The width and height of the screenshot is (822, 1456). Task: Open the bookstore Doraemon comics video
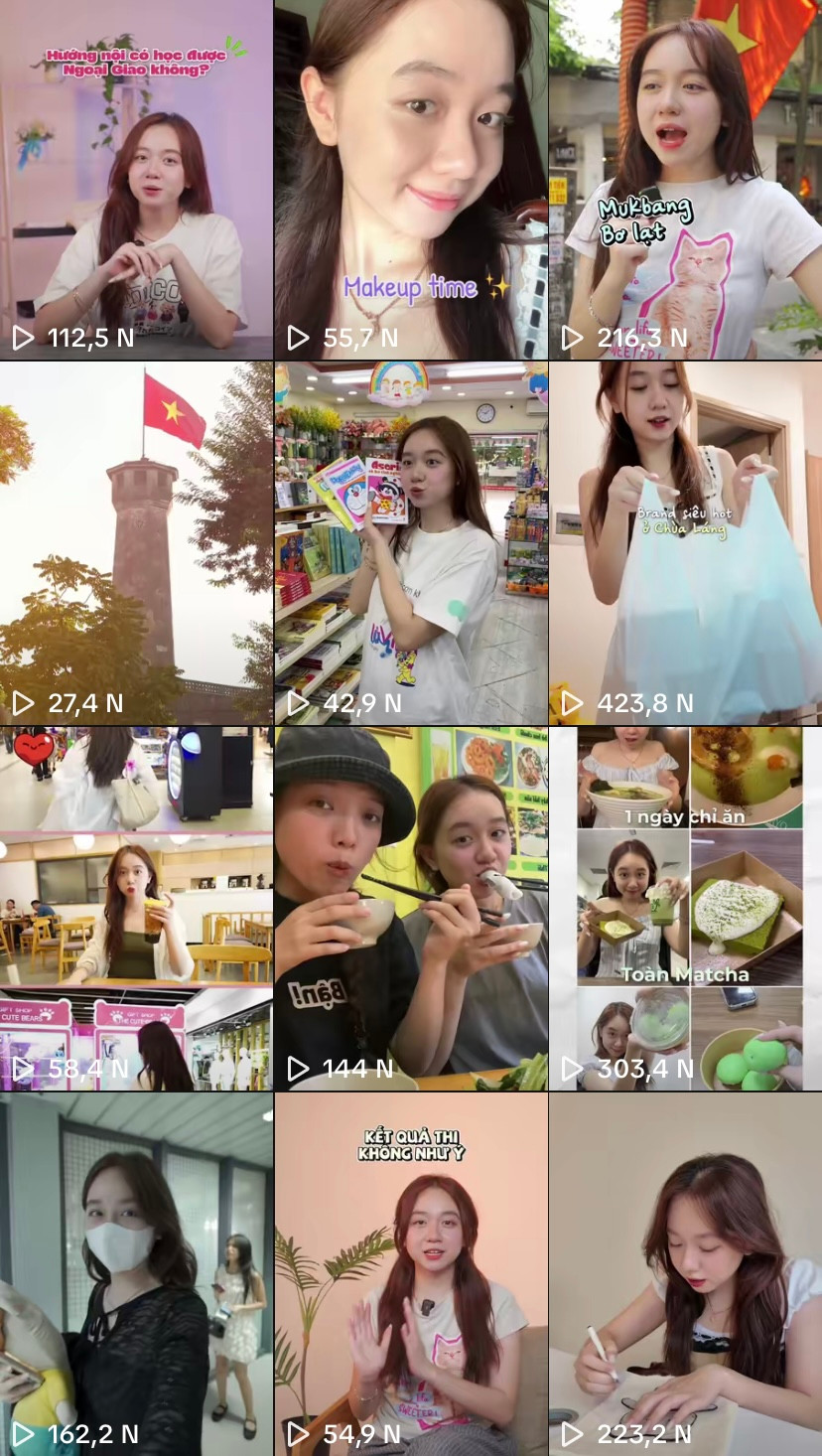(411, 543)
